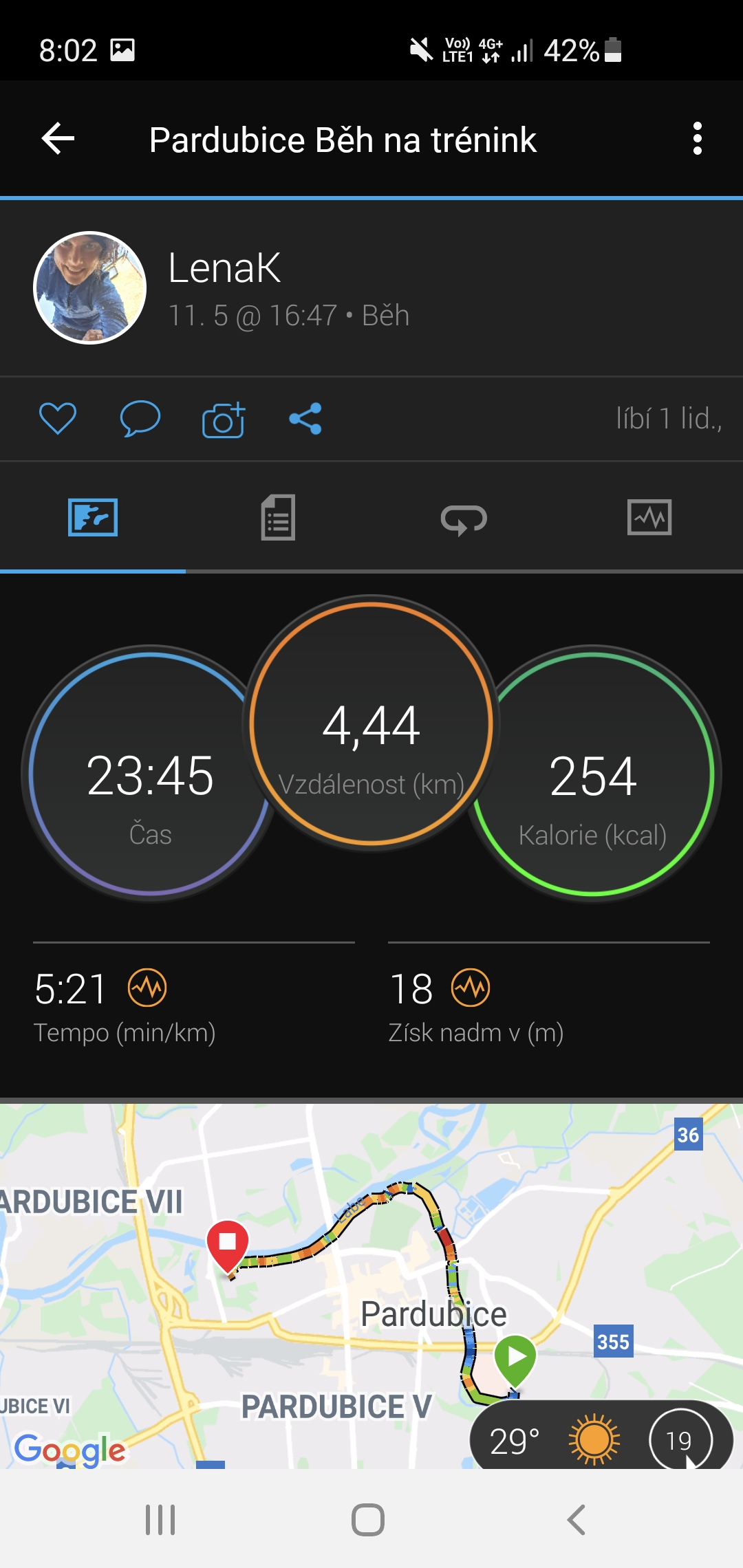Share this run activity

click(x=305, y=418)
